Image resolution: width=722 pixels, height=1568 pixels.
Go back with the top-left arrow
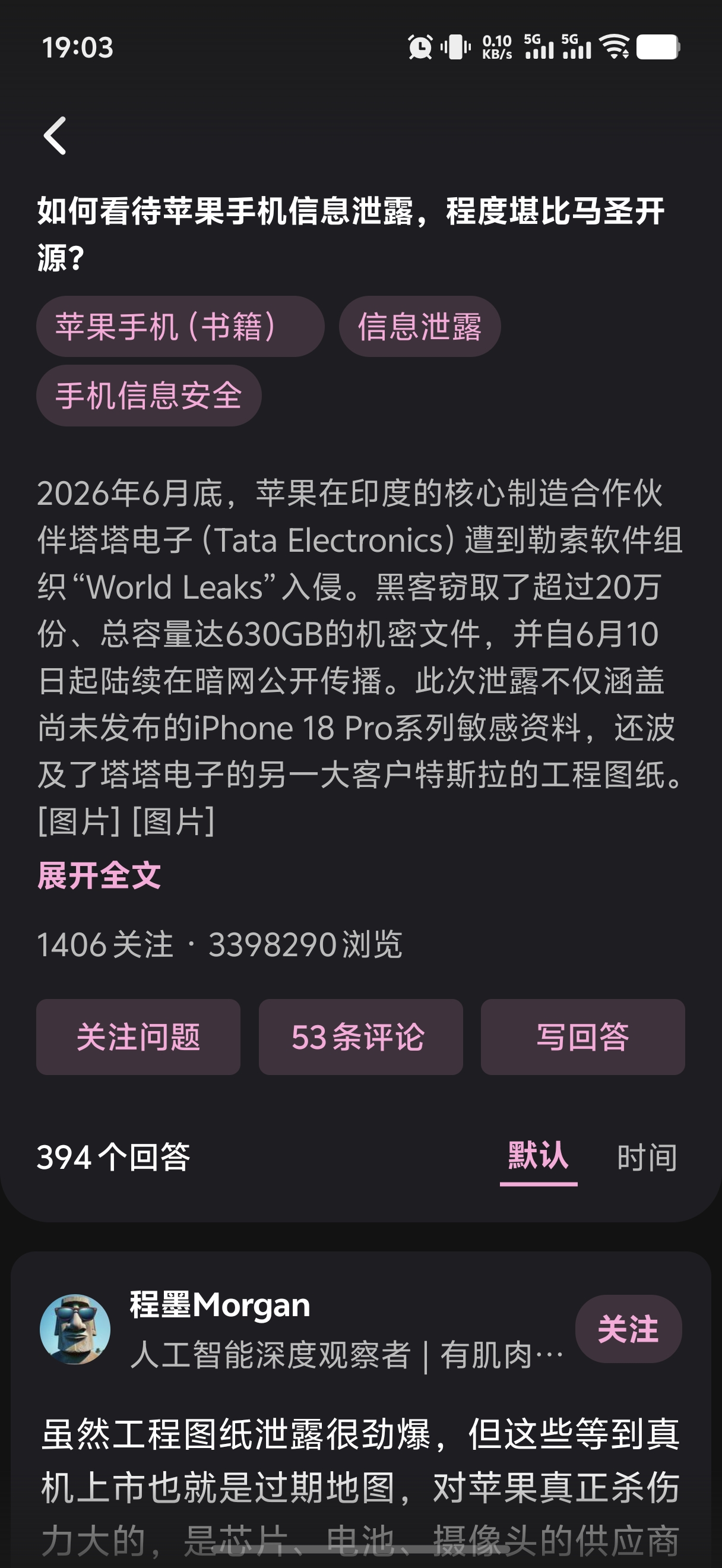55,136
